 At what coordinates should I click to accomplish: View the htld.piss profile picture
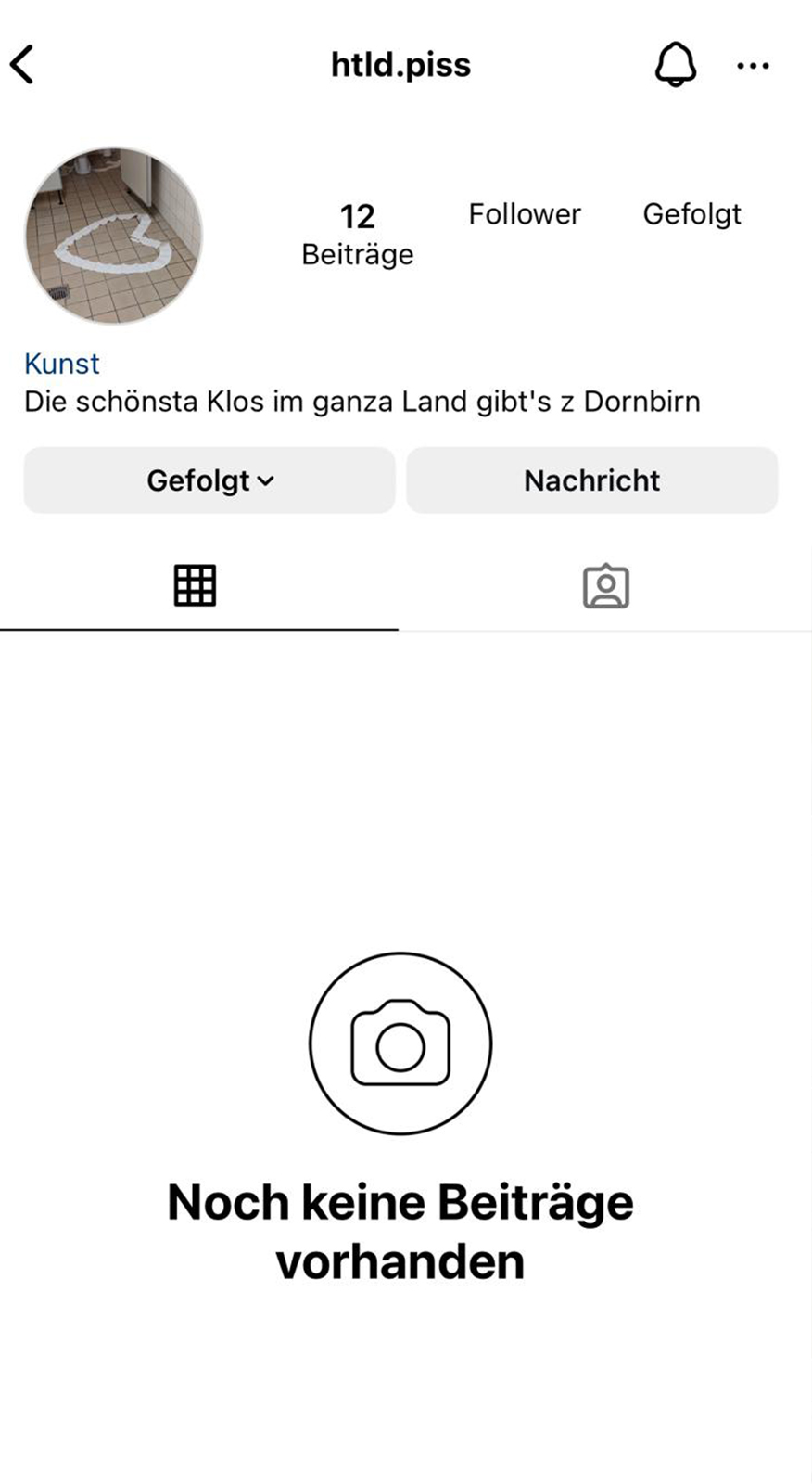coord(113,236)
